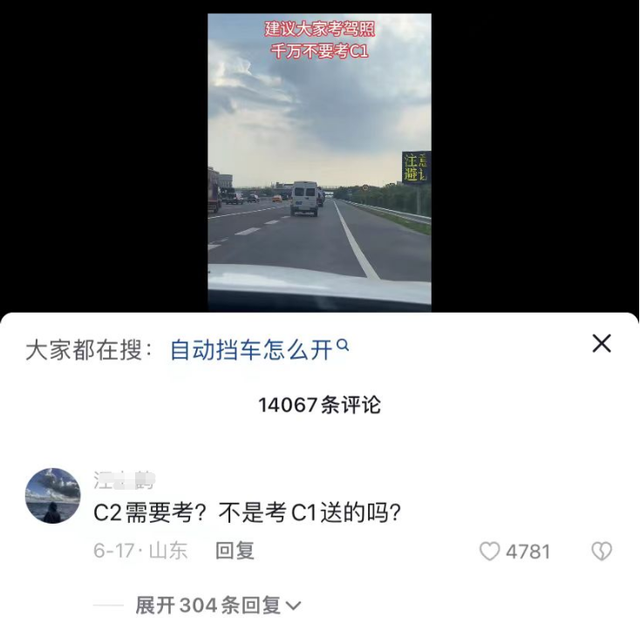Expand the 304 replies

tap(218, 605)
